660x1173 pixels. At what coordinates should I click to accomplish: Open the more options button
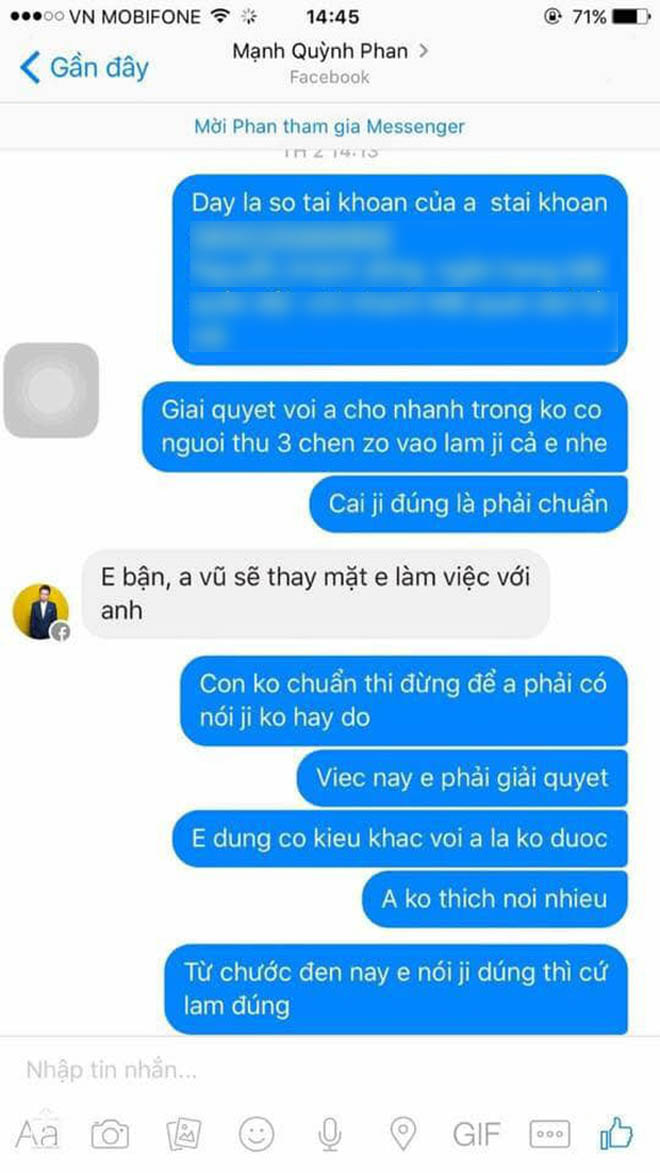pyautogui.click(x=549, y=1134)
